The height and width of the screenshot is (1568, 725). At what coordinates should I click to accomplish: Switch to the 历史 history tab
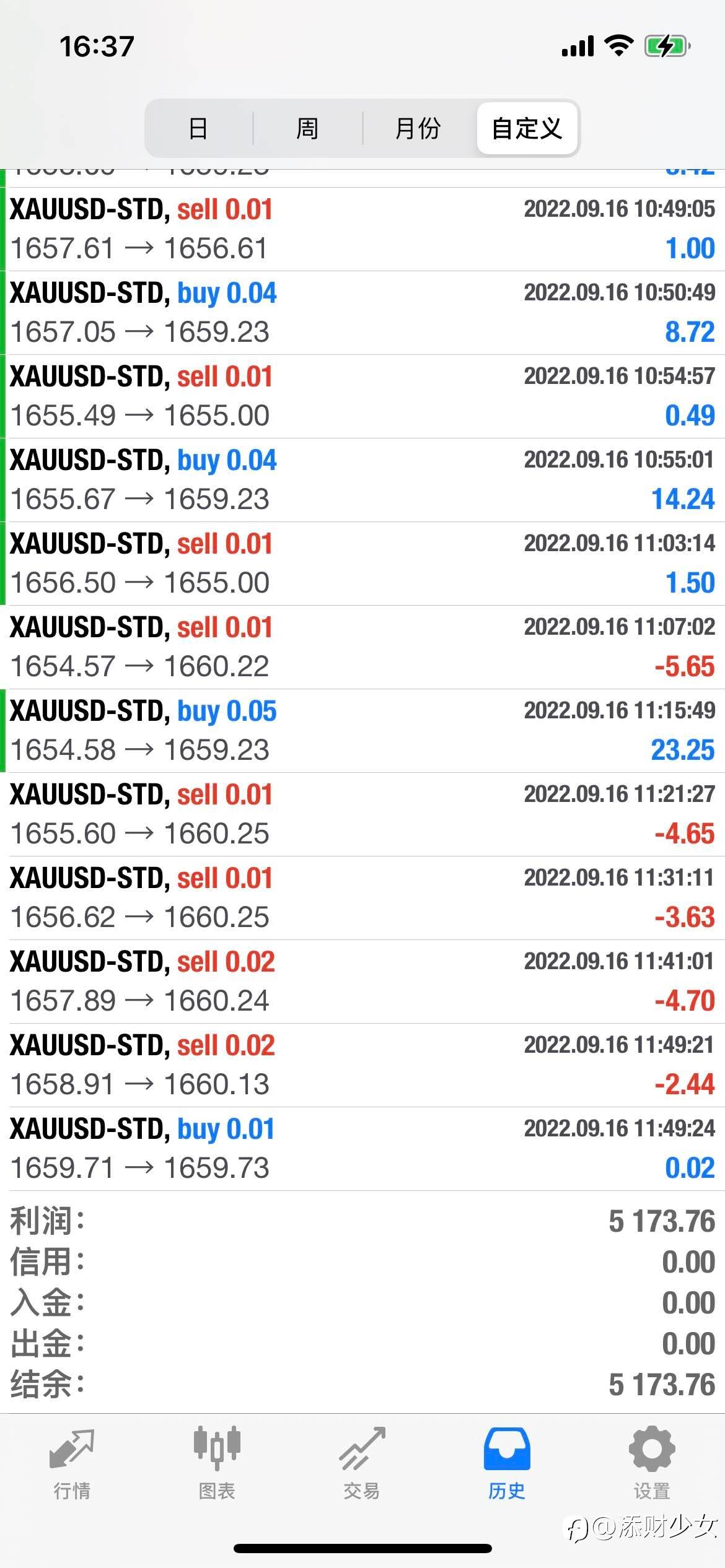point(507,1463)
